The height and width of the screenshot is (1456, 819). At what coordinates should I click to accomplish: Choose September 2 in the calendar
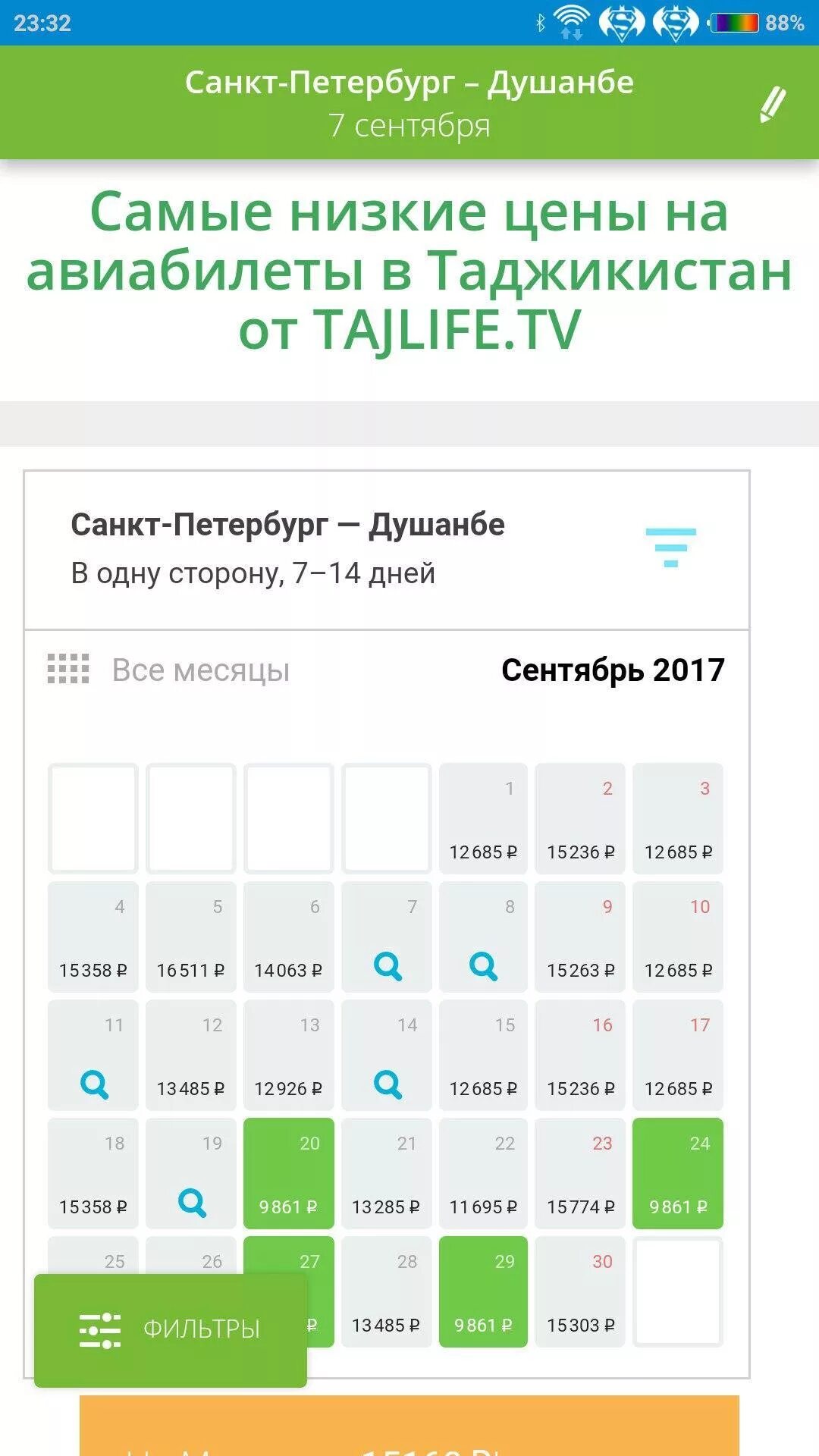pos(580,819)
